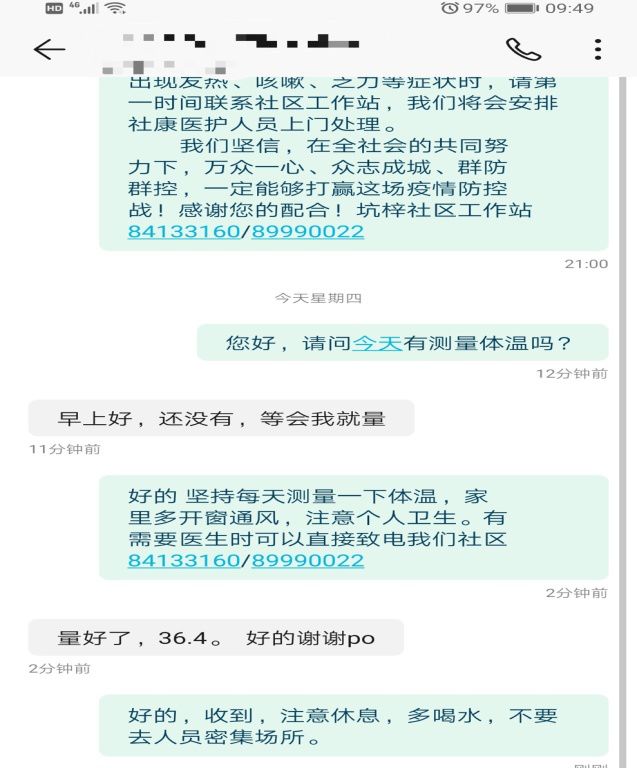Open the overflow menu

coord(597,49)
